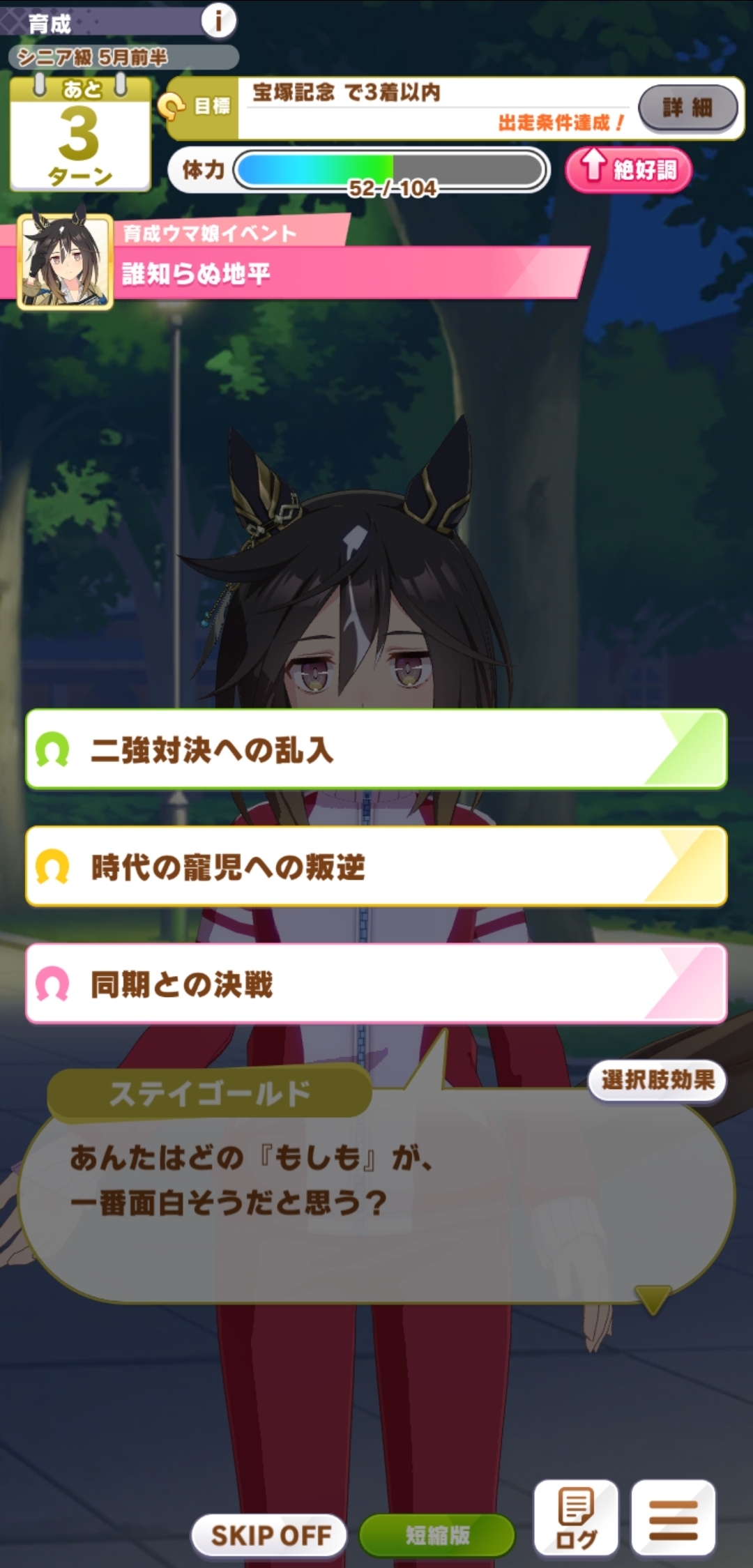753x1568 pixels.
Task: Open the info icon next to 育成
Action: pos(218,21)
